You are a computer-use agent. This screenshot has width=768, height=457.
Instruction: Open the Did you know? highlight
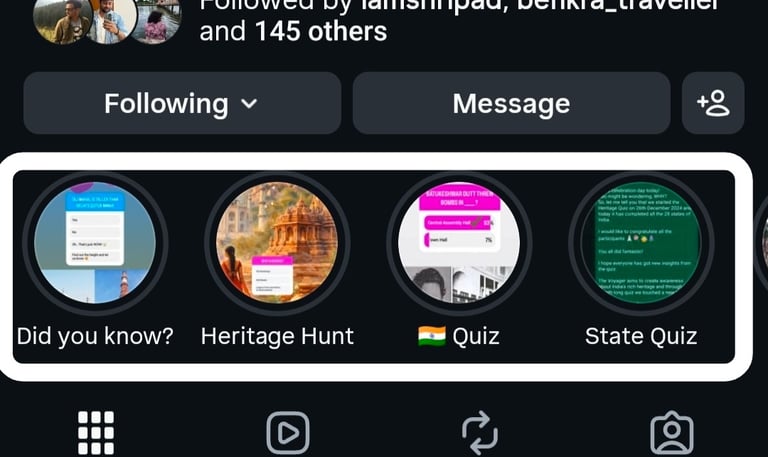click(95, 244)
